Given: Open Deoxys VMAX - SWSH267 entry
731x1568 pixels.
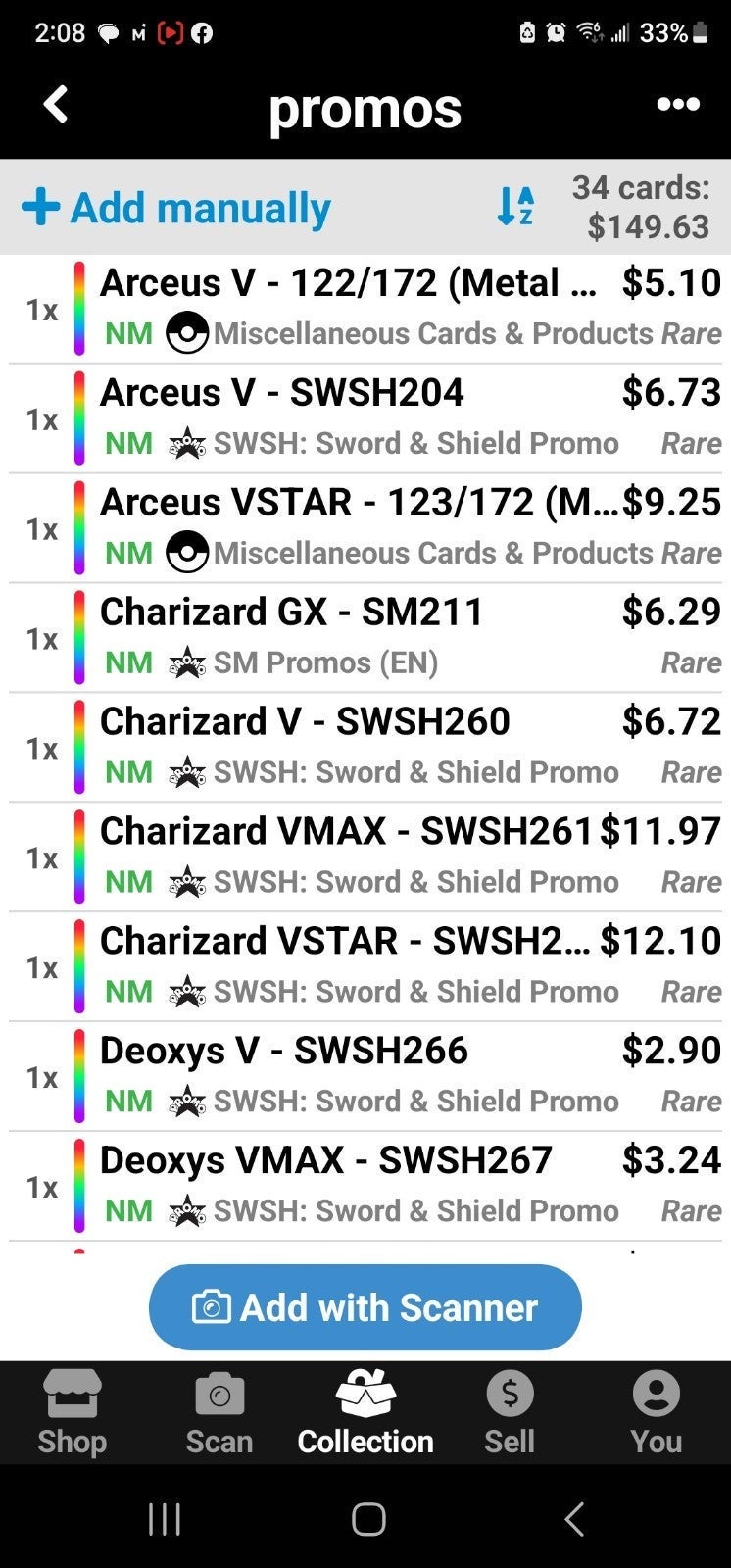Looking at the screenshot, I should 365,1188.
